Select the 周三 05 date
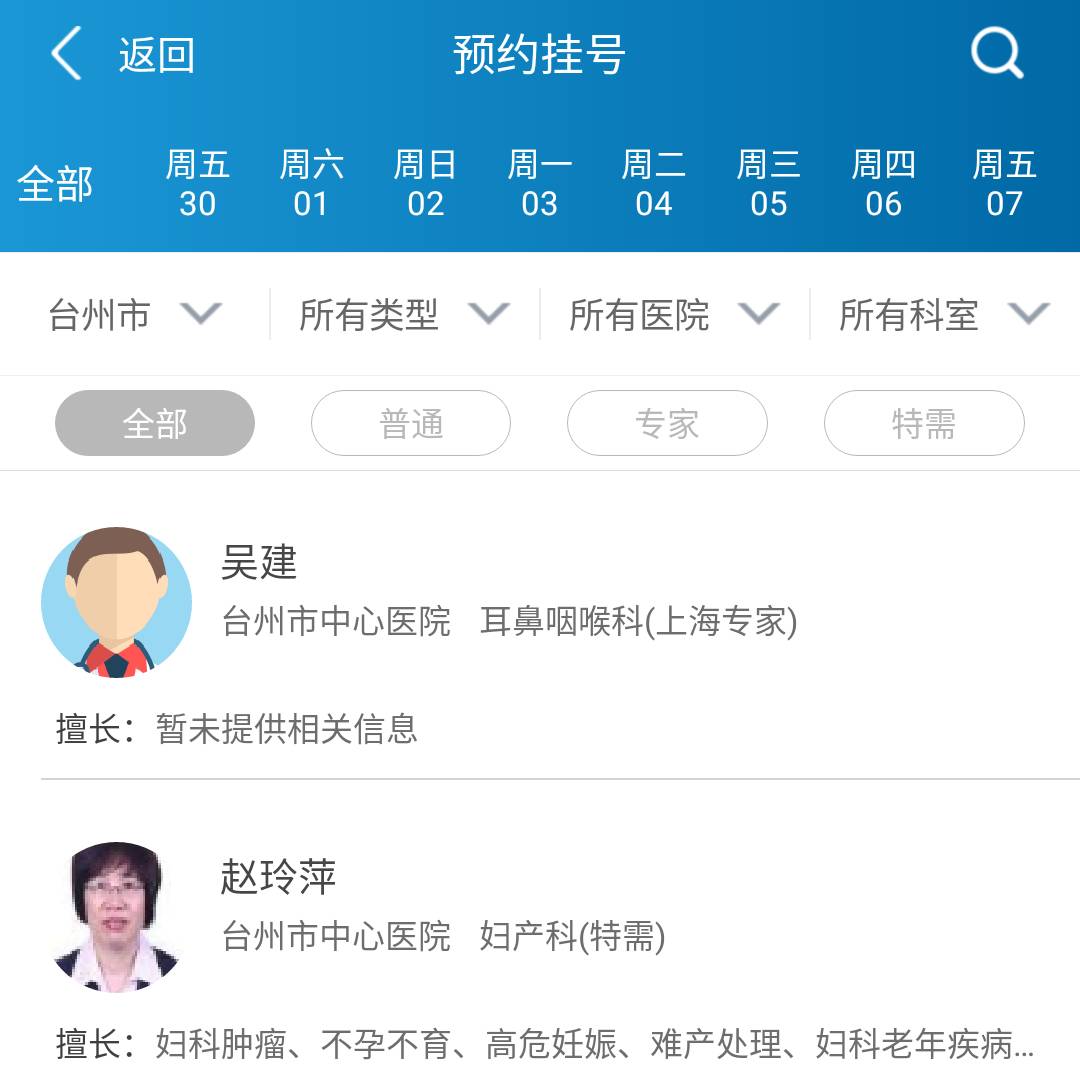Screen dimensions: 1080x1092 pyautogui.click(x=768, y=184)
